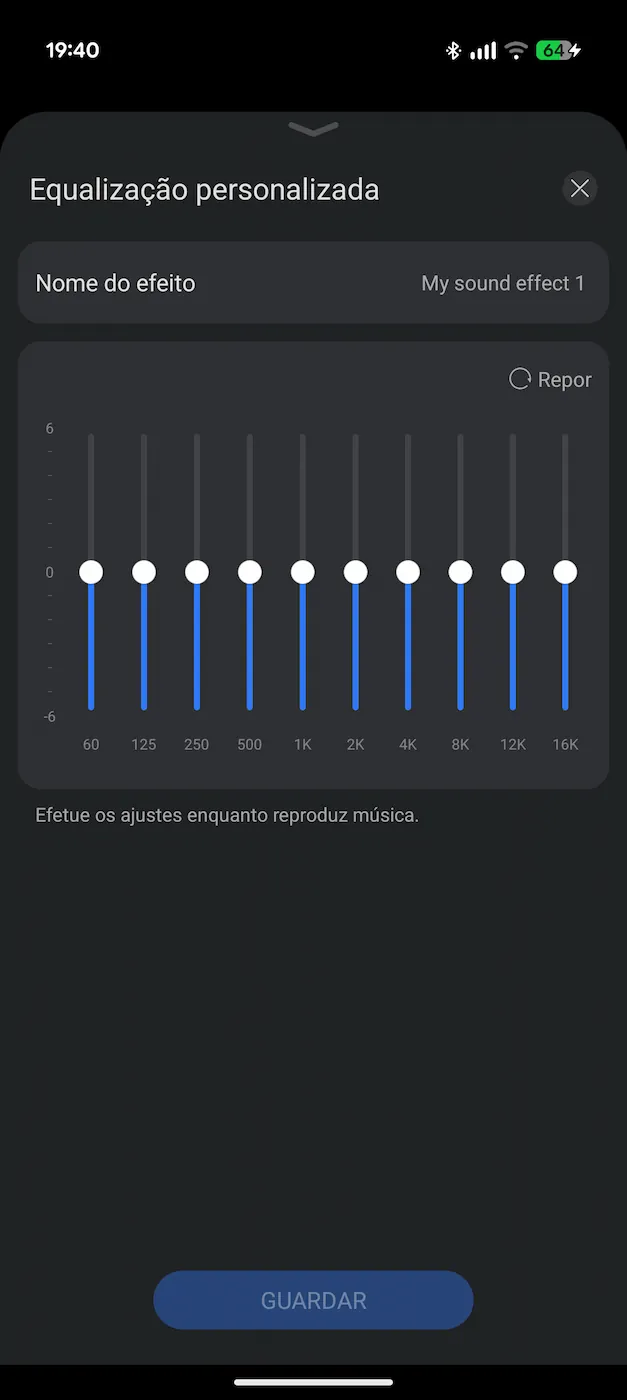Viewport: 627px width, 1400px height.
Task: Tap the 500 Hz slider handle
Action: tap(249, 572)
